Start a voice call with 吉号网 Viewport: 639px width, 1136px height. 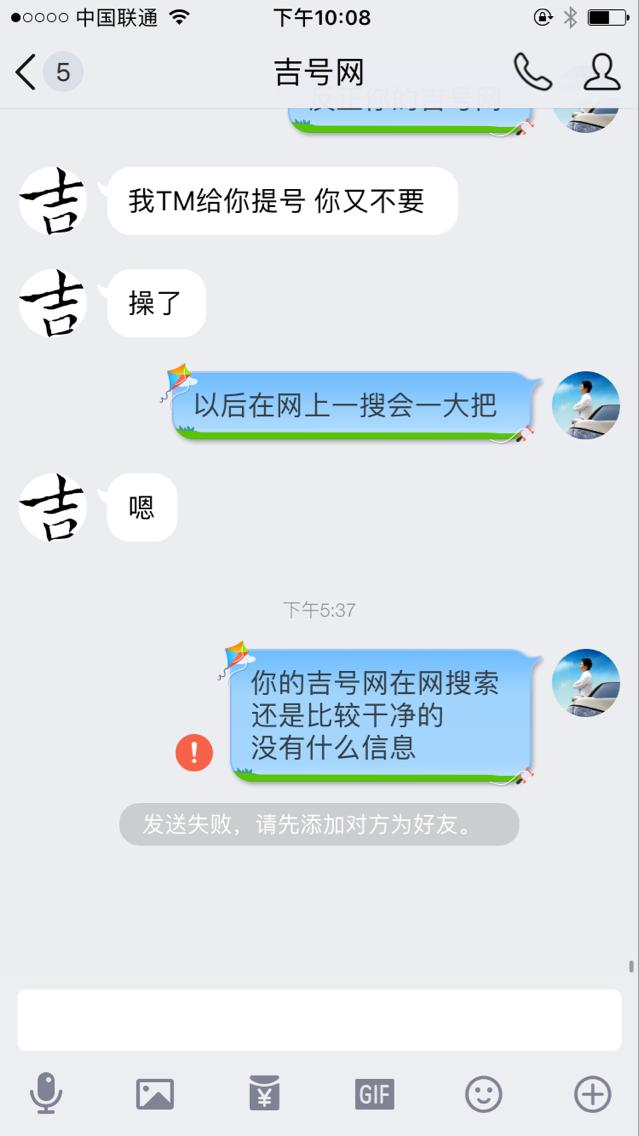click(532, 72)
